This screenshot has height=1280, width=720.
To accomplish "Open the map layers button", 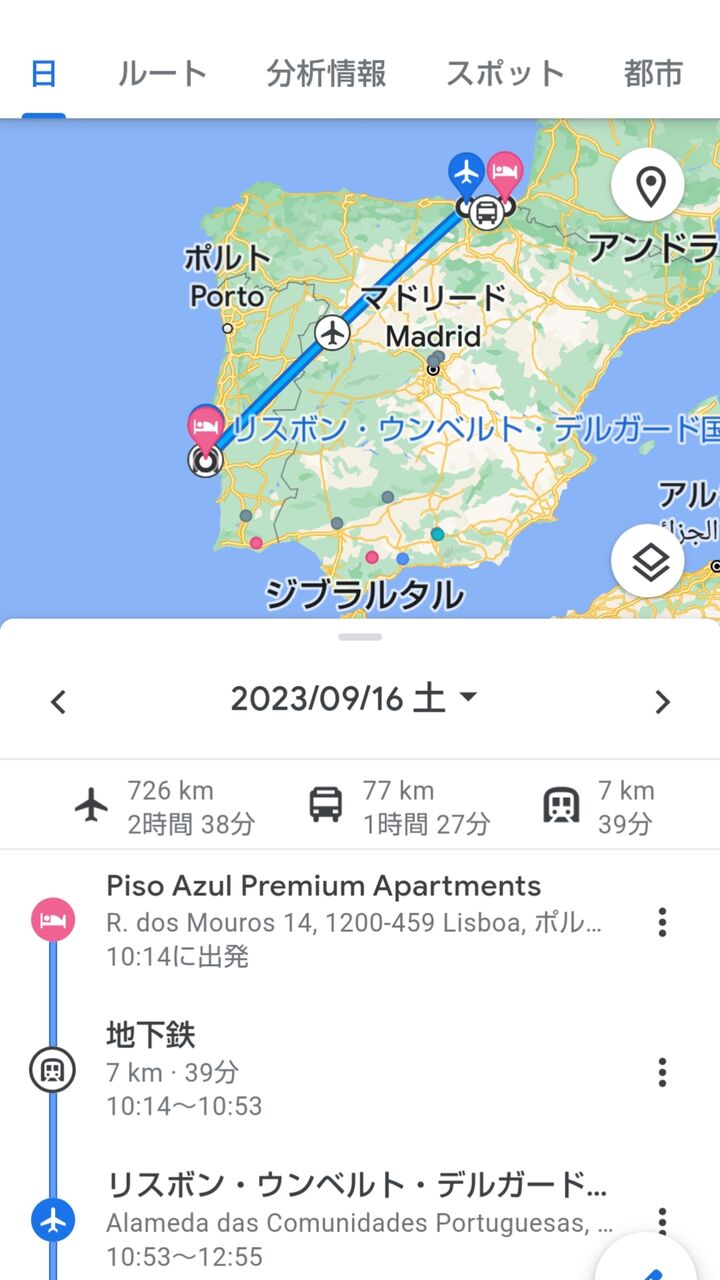I will coord(648,561).
